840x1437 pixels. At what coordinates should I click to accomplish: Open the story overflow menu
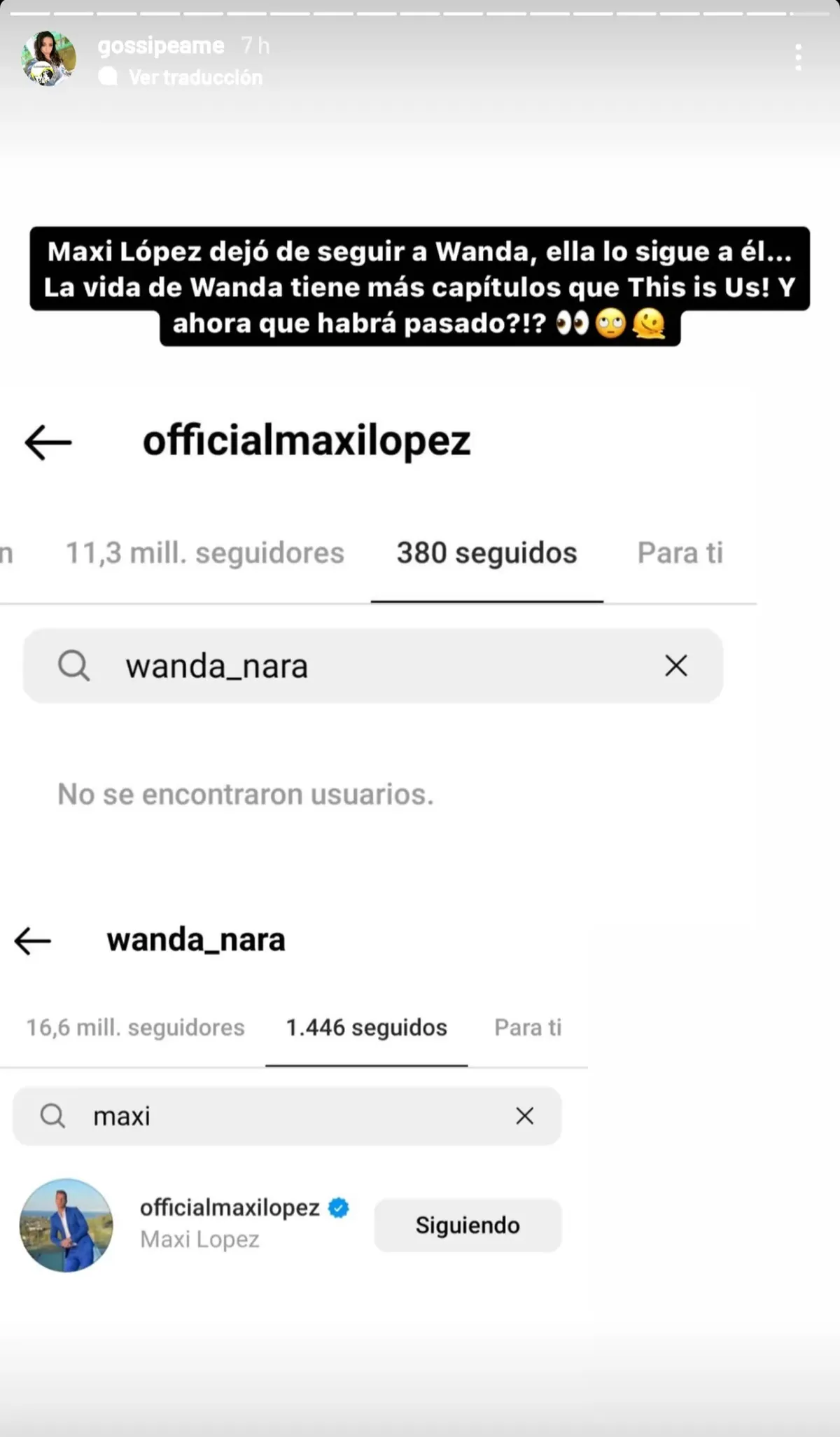point(798,57)
